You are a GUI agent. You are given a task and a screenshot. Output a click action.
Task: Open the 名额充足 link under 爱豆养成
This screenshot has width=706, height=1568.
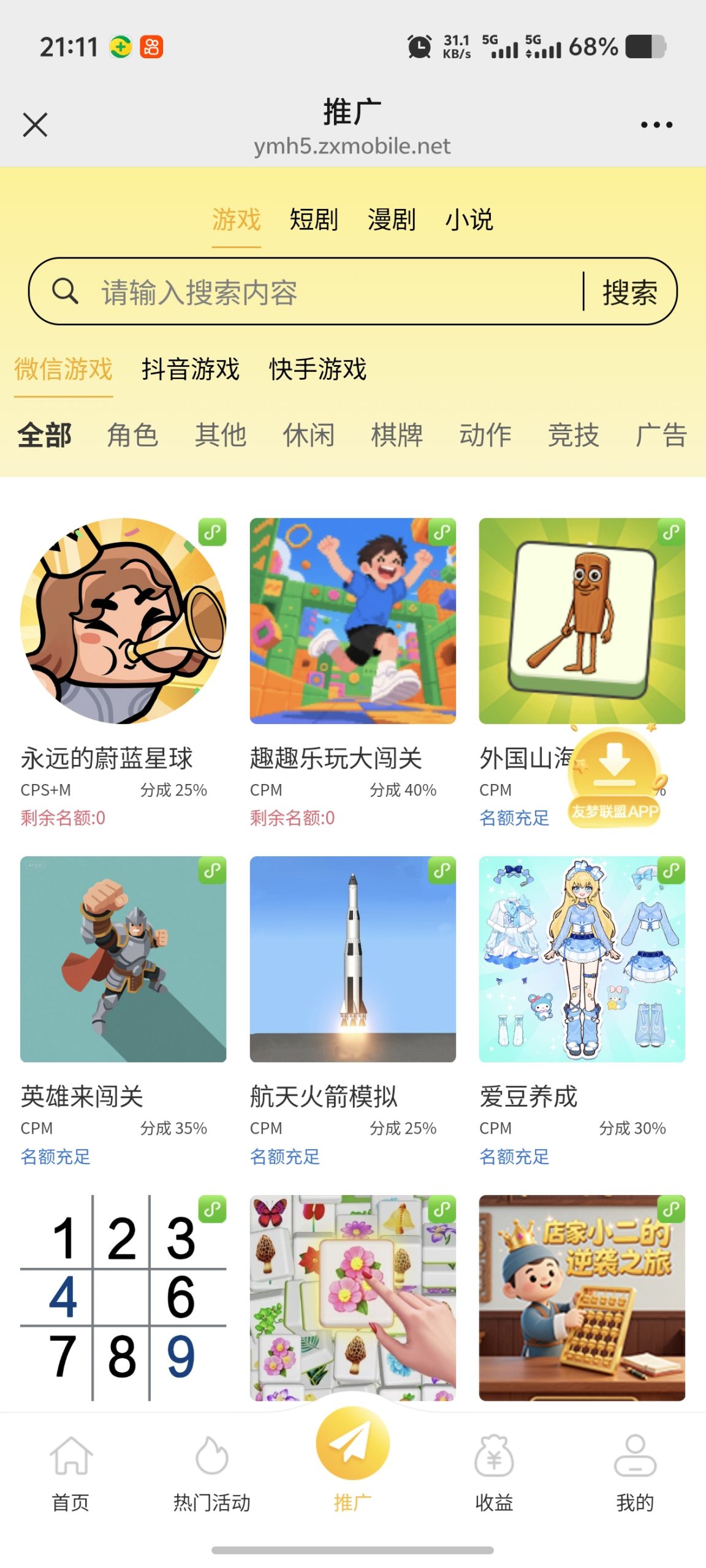pyautogui.click(x=514, y=1156)
